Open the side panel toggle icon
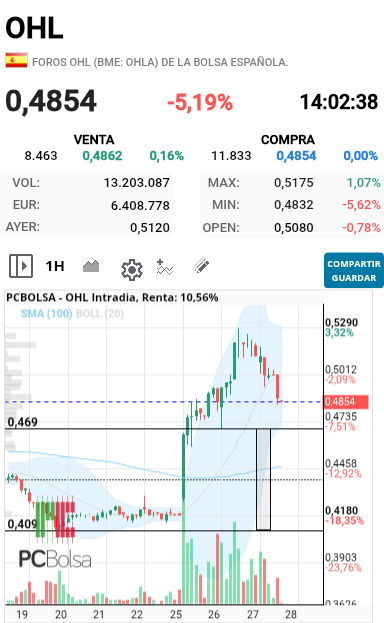This screenshot has height=623, width=384. 21,266
